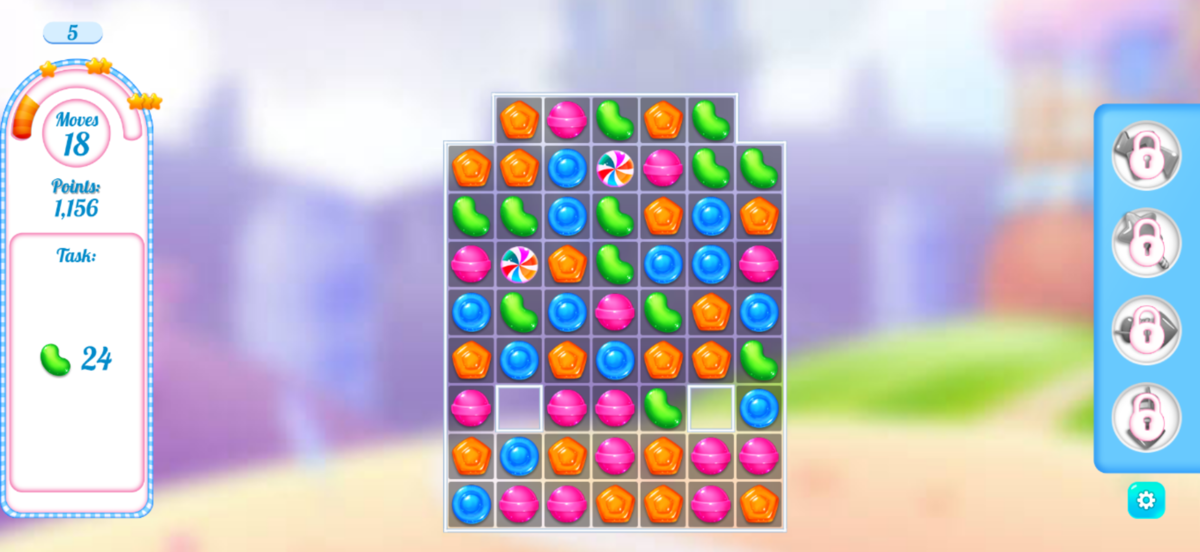Select rainbow swirl candy between blue and pink candies
Viewport: 1200px width, 552px height.
[615, 168]
